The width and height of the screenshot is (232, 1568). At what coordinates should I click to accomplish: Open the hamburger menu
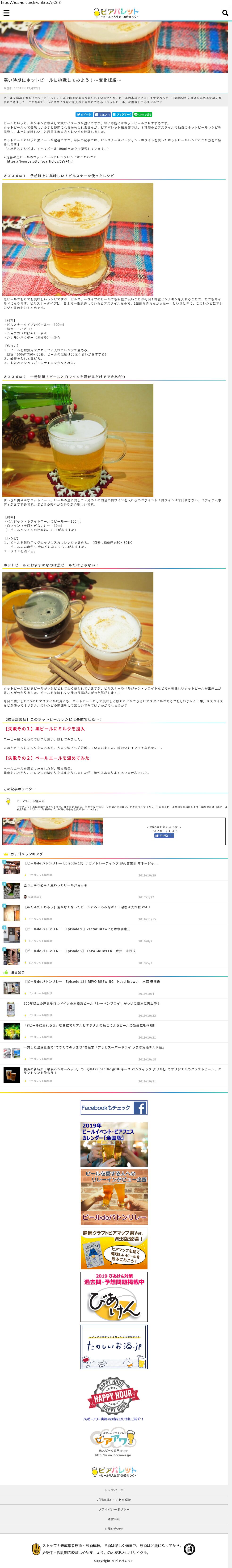[7, 13]
